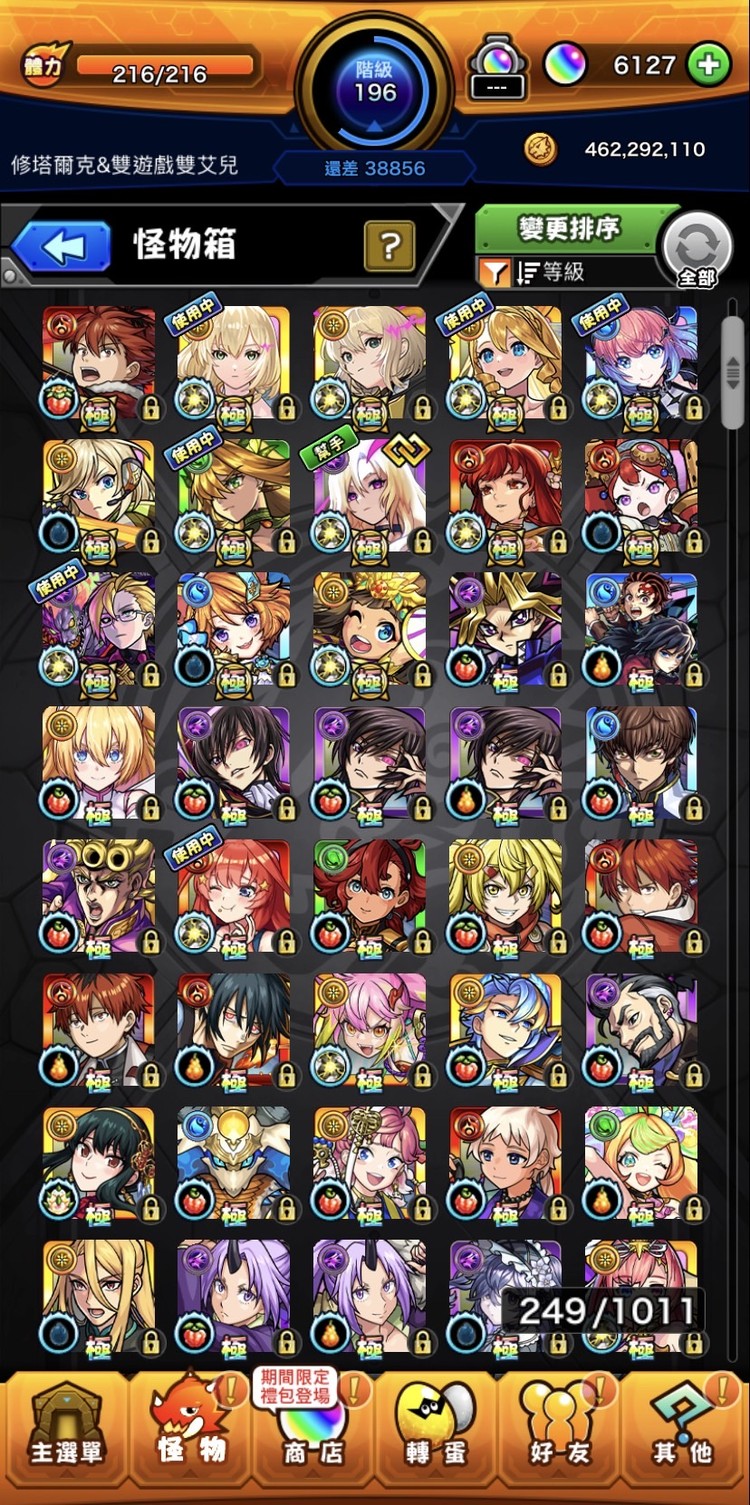Add orbs with the green plus button
Screen dimensions: 750x1505
click(x=708, y=66)
